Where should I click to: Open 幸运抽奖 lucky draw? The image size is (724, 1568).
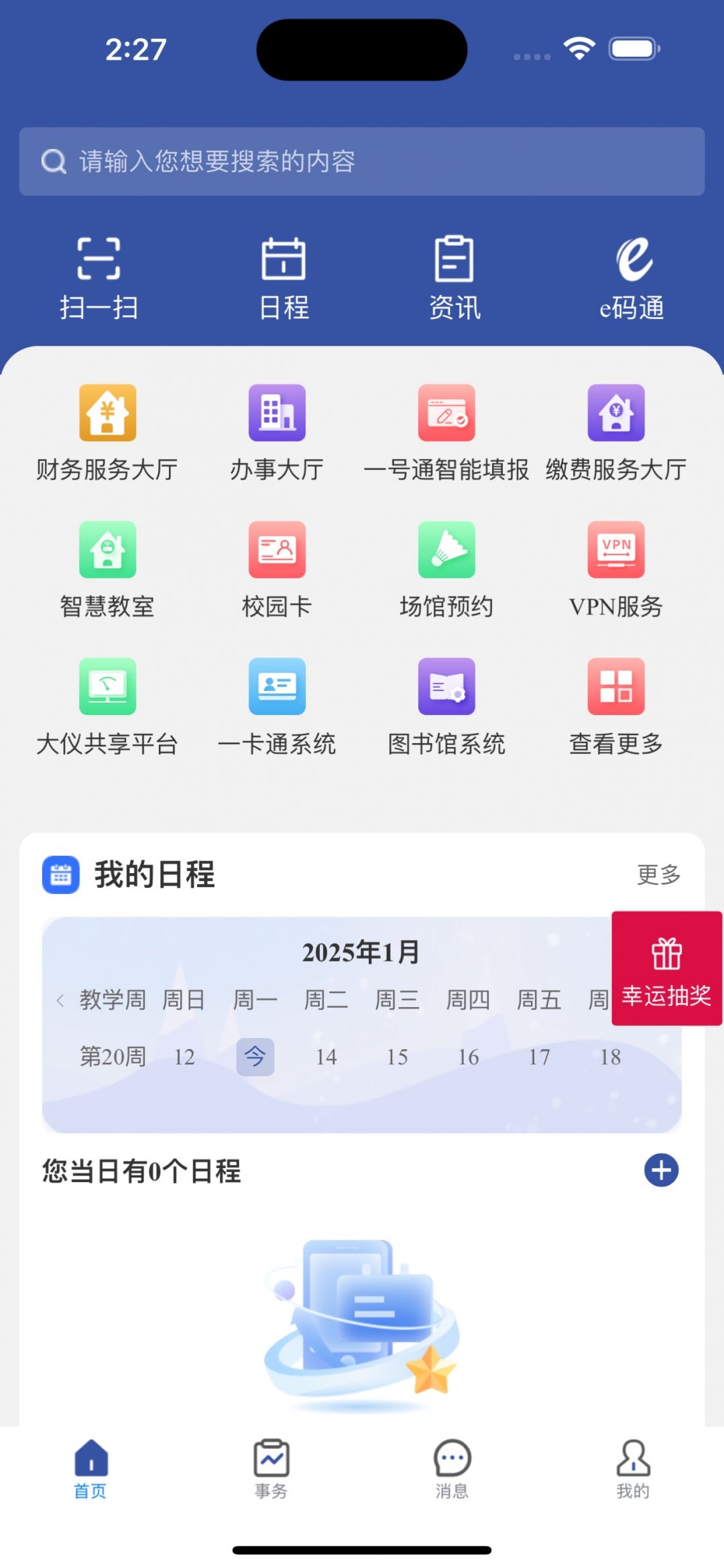point(666,968)
